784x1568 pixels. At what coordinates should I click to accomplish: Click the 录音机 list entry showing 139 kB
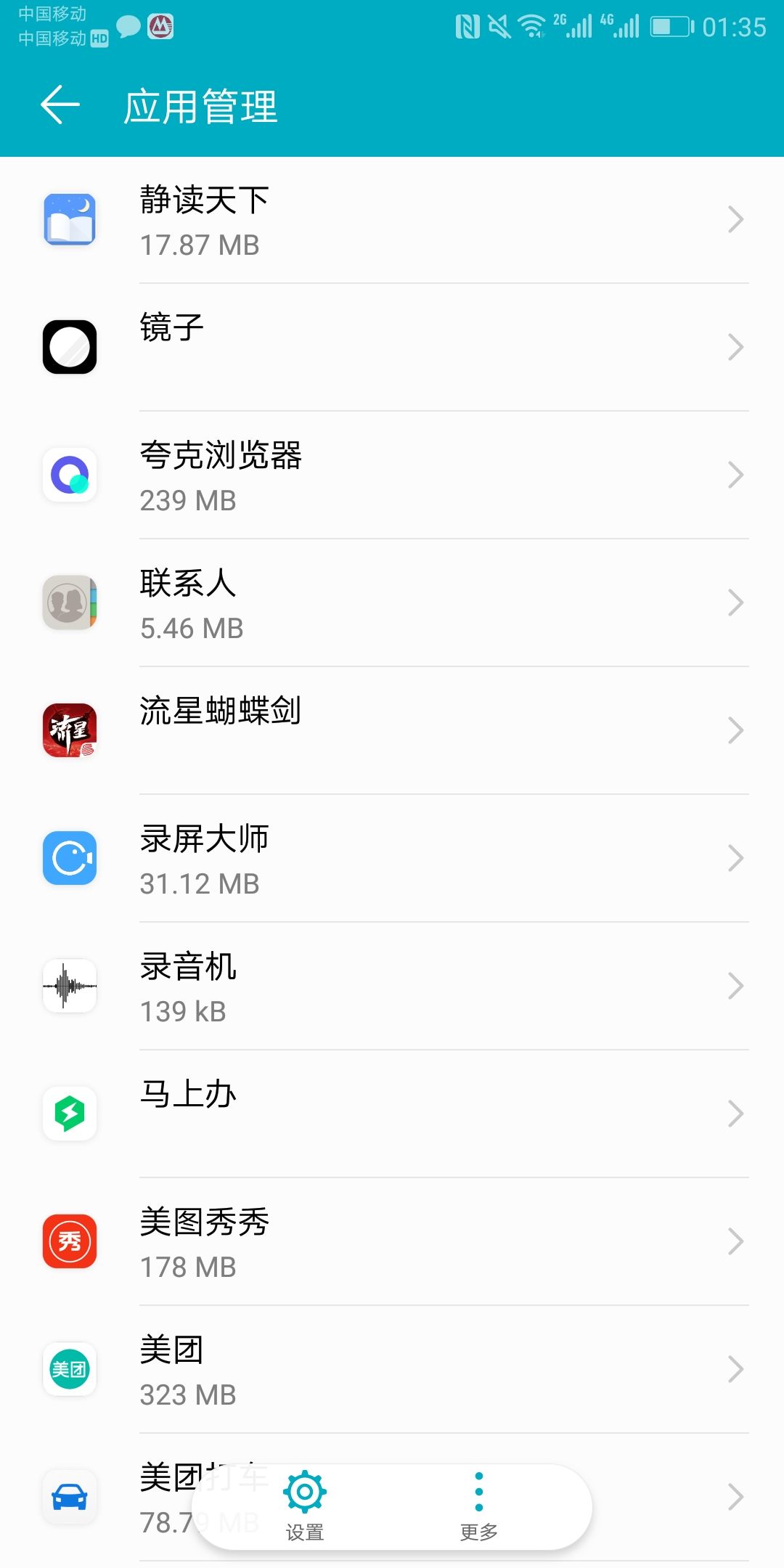[x=392, y=986]
